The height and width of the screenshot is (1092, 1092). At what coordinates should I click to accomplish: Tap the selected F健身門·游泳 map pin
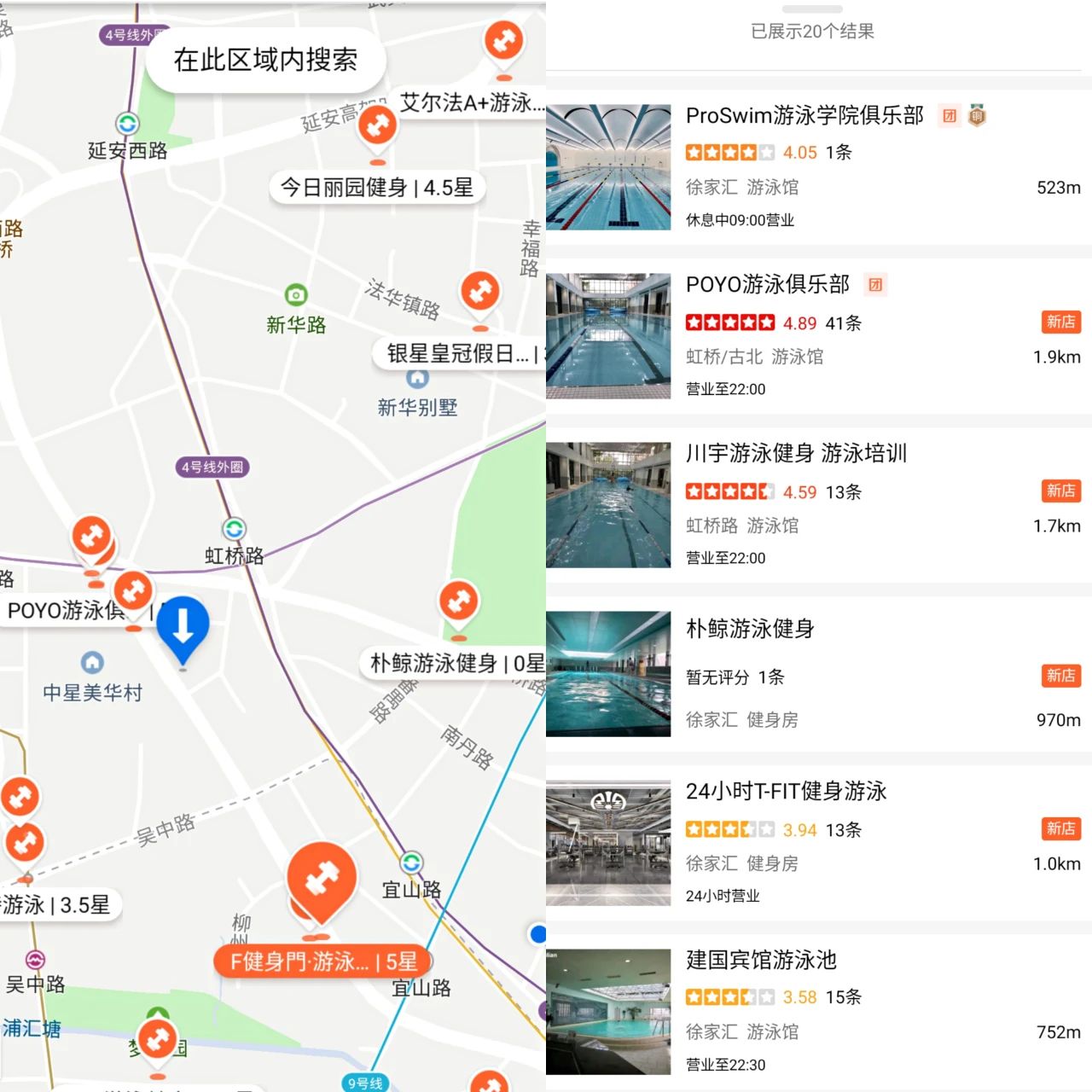point(322,886)
